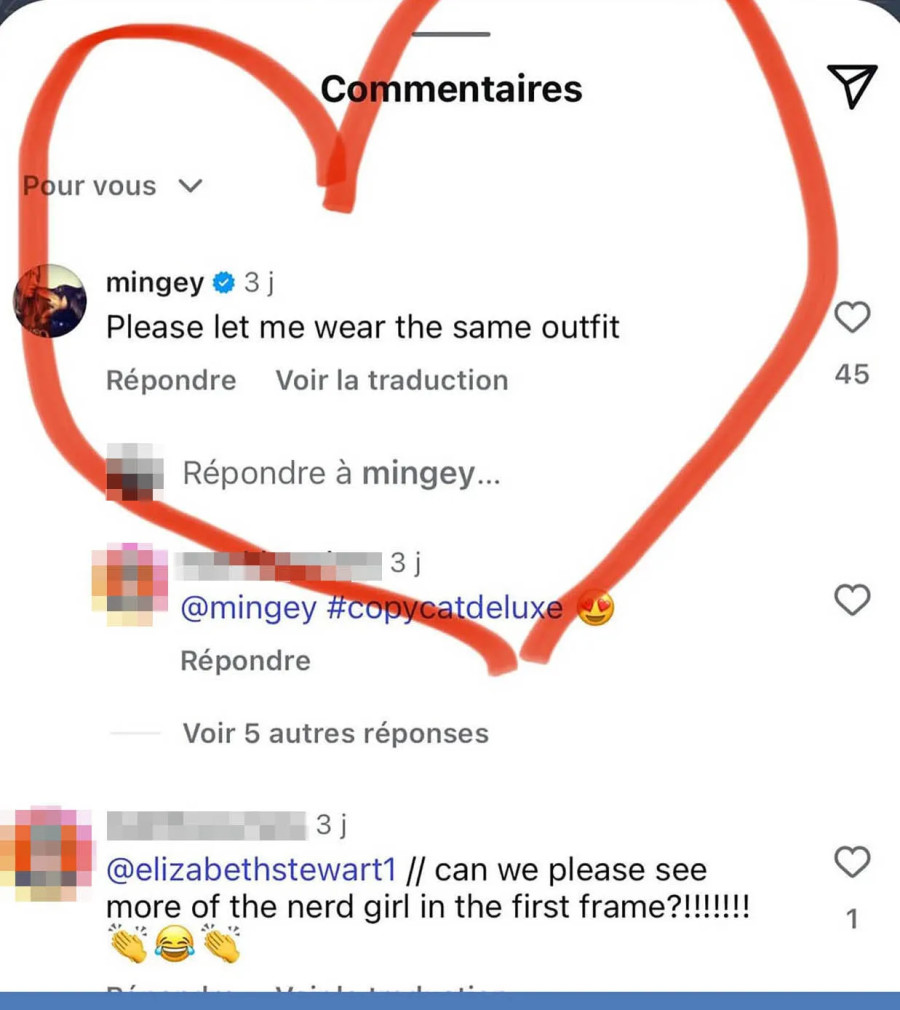The width and height of the screenshot is (900, 1010).
Task: Like the nerd girl comment
Action: tap(852, 862)
